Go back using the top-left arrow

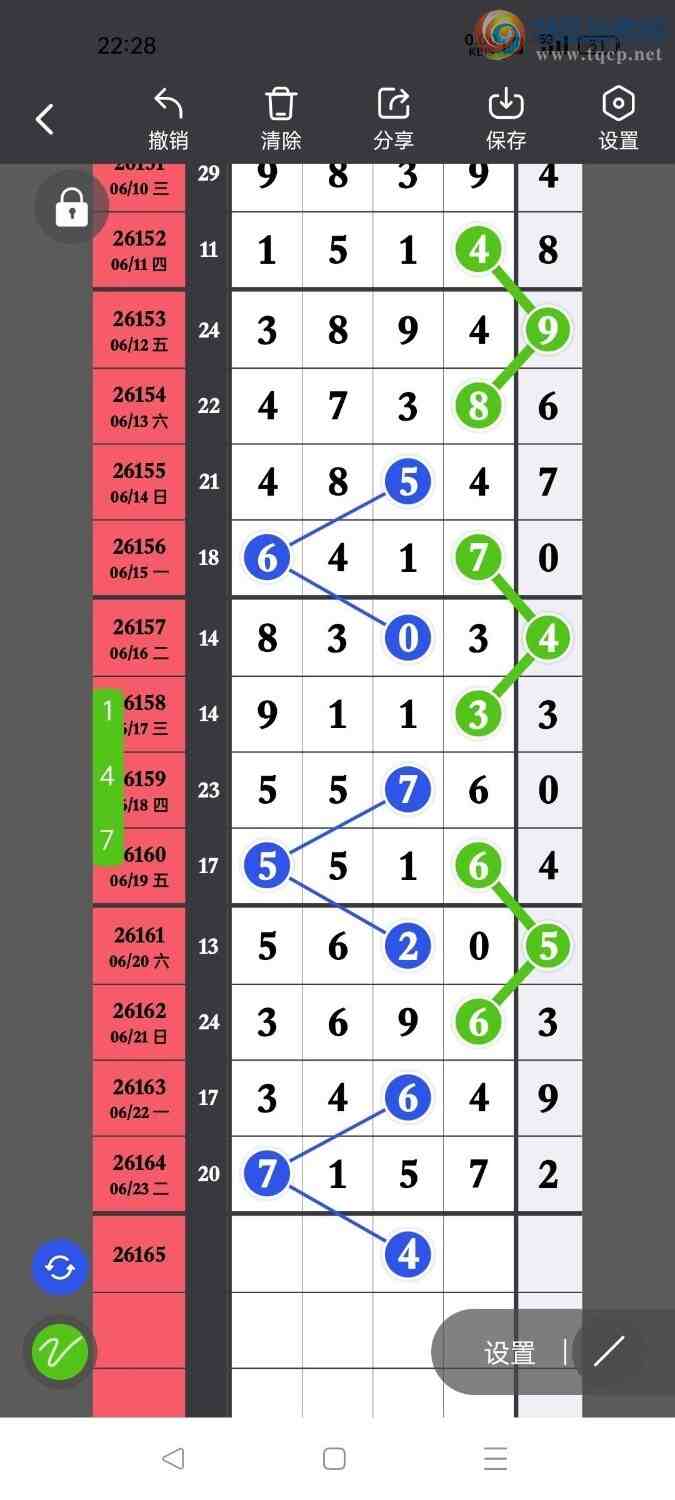pos(45,120)
